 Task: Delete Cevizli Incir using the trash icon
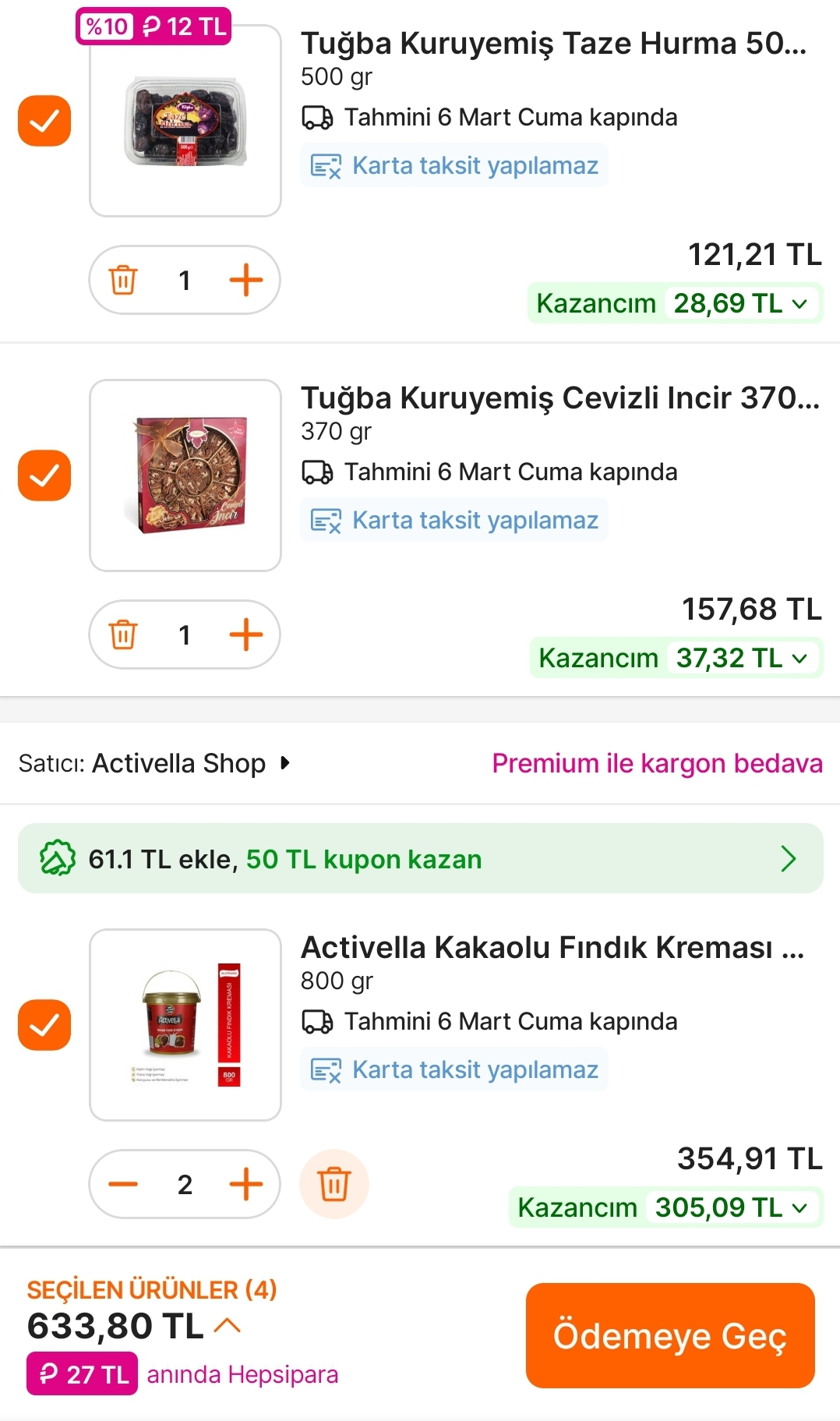click(122, 635)
